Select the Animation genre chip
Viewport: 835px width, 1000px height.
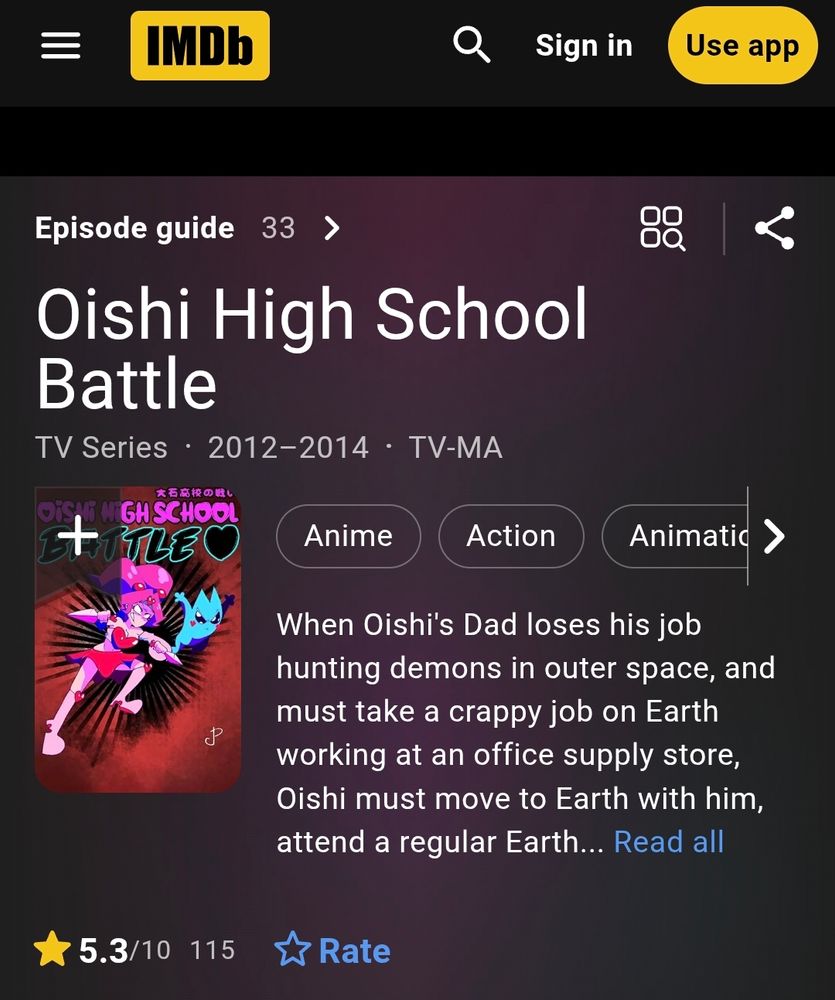(675, 536)
